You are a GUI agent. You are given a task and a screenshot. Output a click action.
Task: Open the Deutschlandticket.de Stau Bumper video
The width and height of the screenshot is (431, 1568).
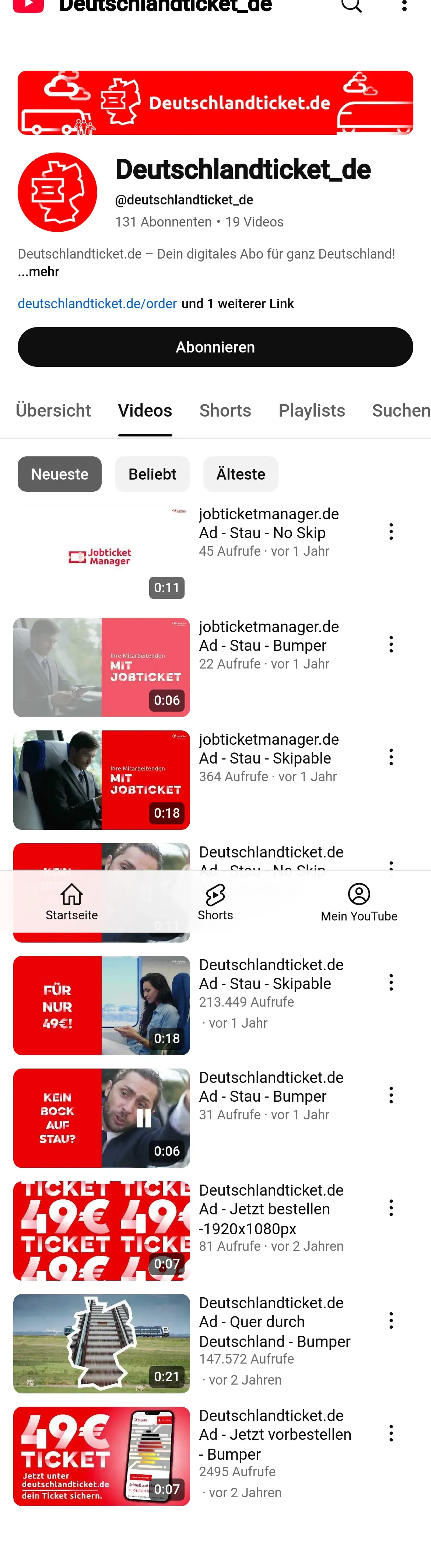click(102, 1118)
